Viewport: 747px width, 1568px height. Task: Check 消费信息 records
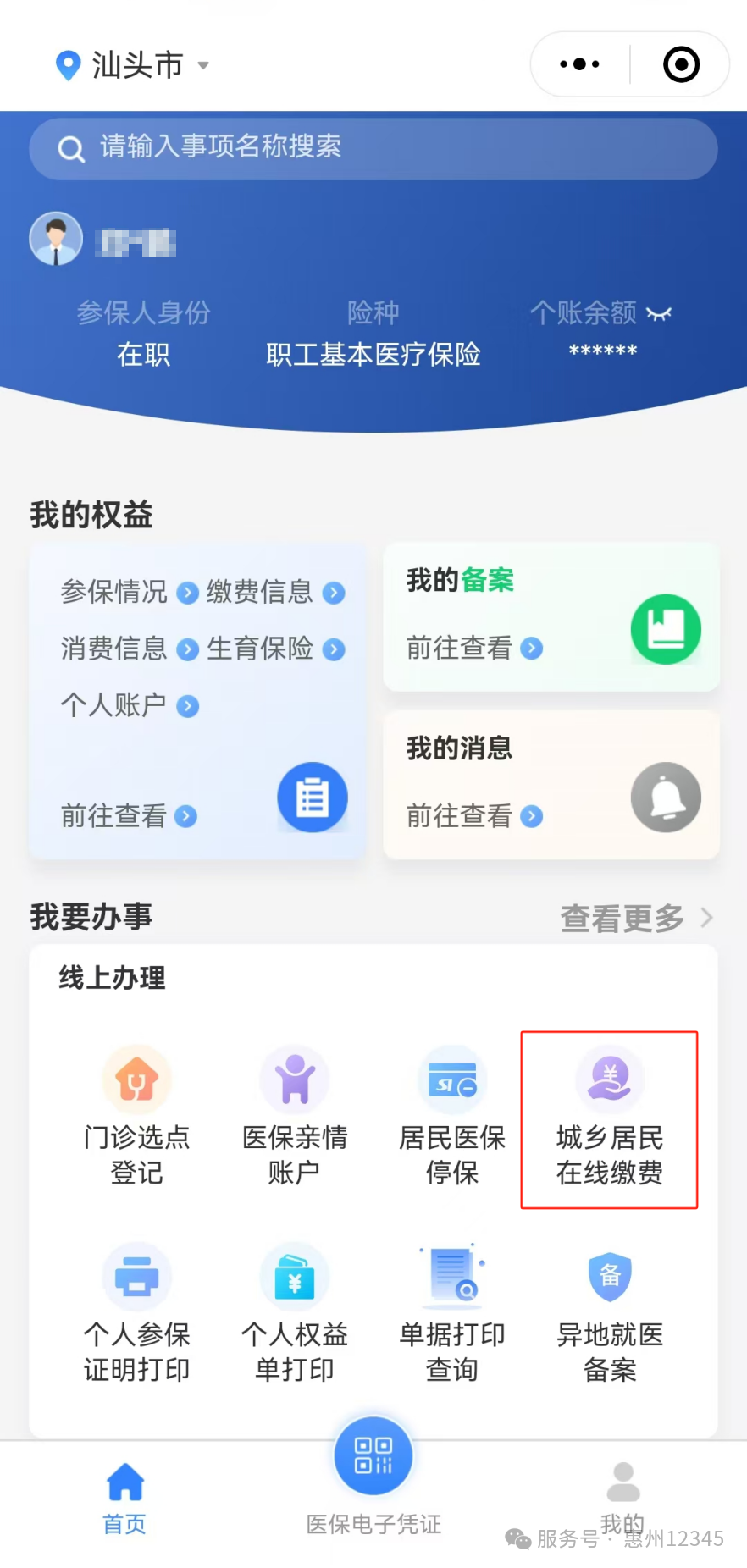click(129, 649)
